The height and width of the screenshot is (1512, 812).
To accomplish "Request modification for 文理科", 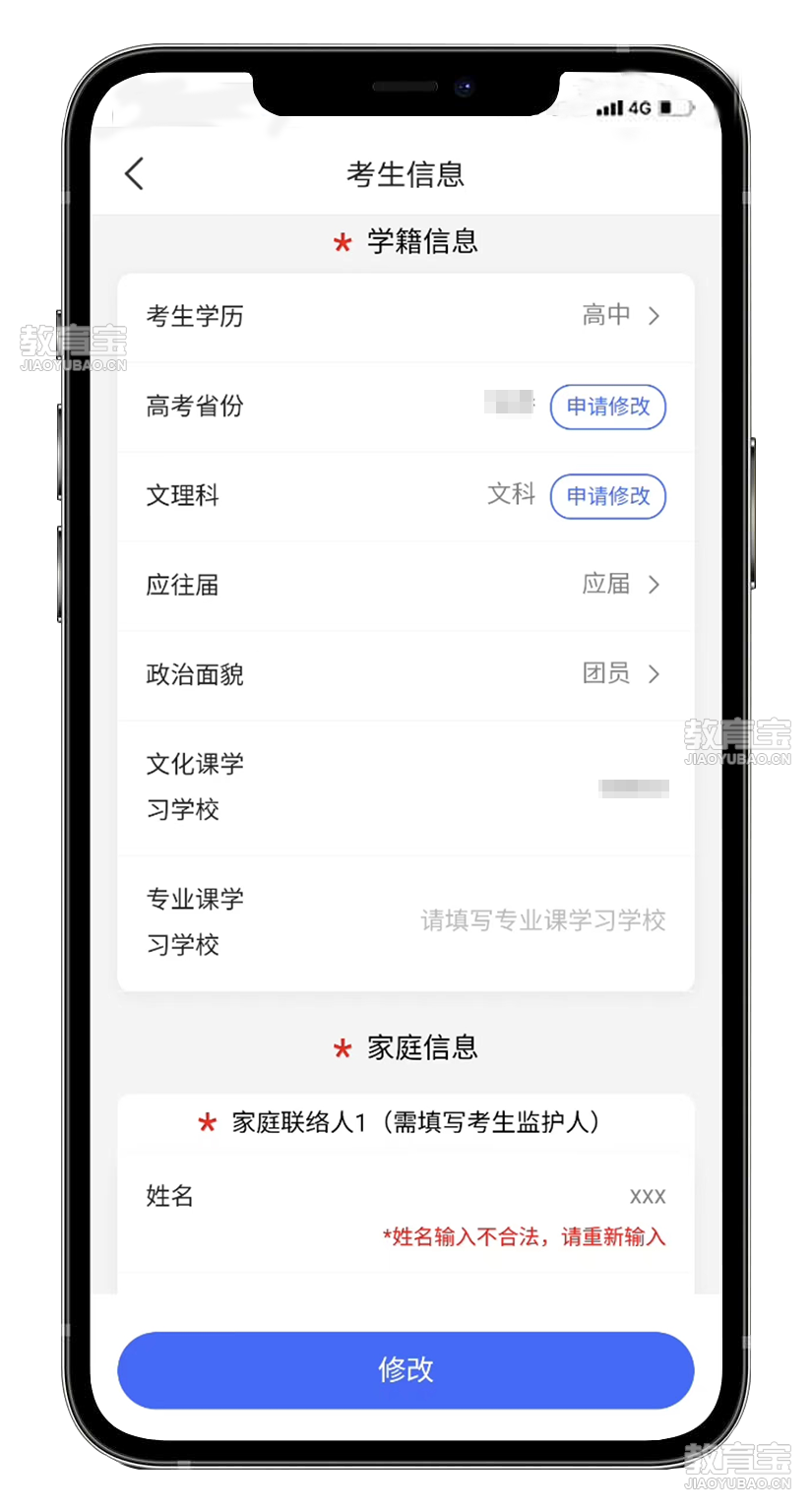I will coord(607,496).
